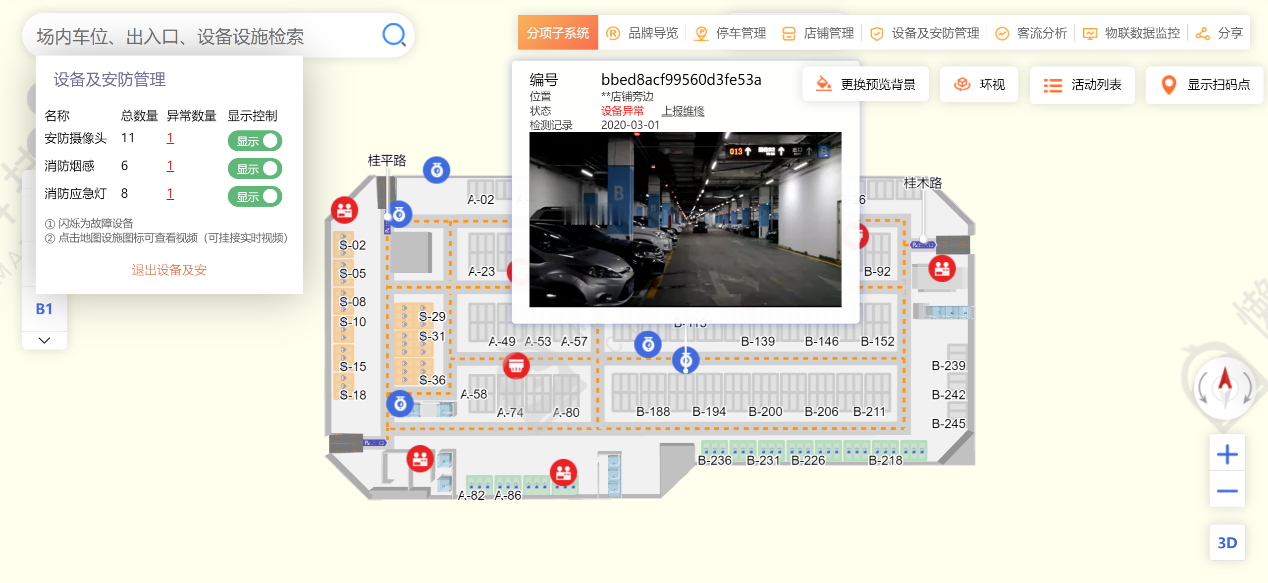Switch the map to 3D view
The image size is (1268, 583).
click(1227, 543)
